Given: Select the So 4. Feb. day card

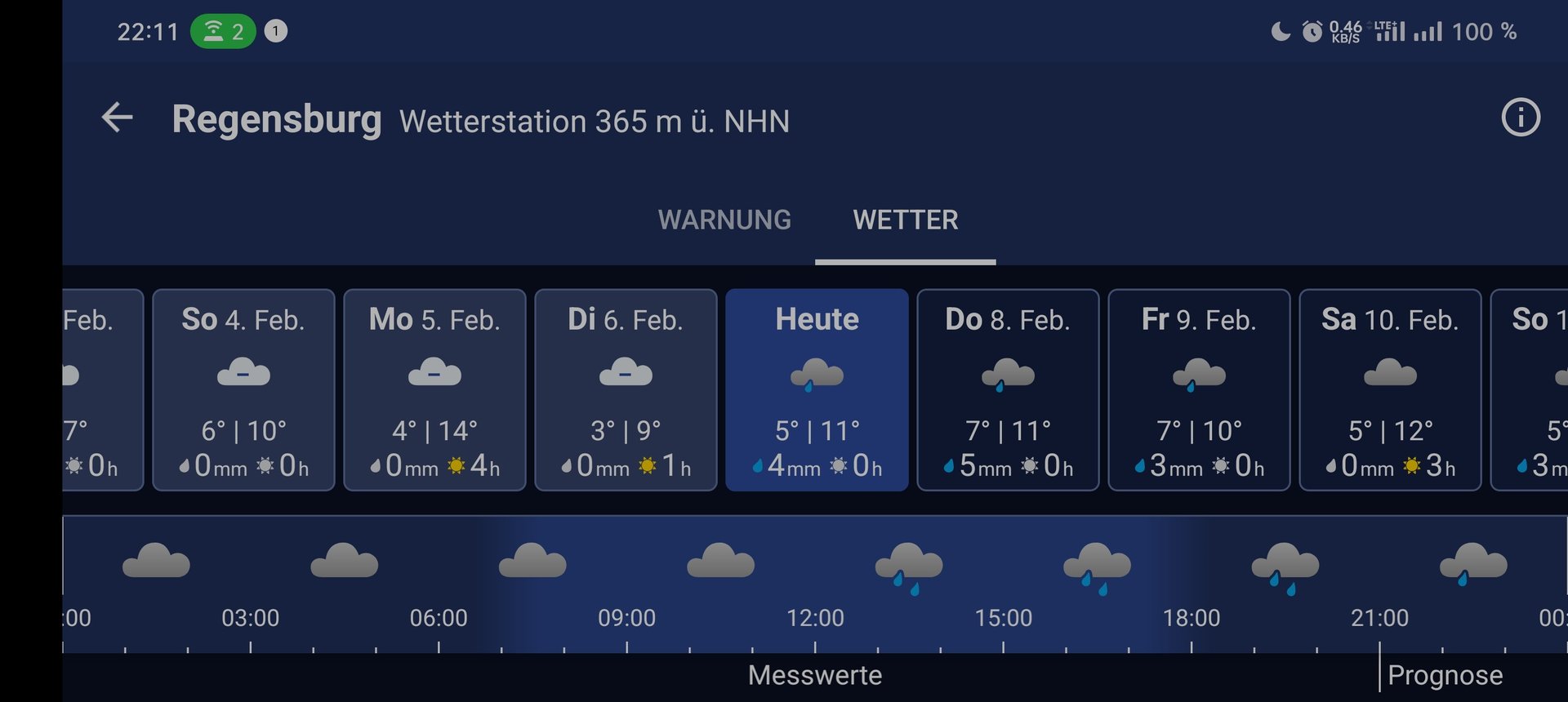Looking at the screenshot, I should point(243,389).
